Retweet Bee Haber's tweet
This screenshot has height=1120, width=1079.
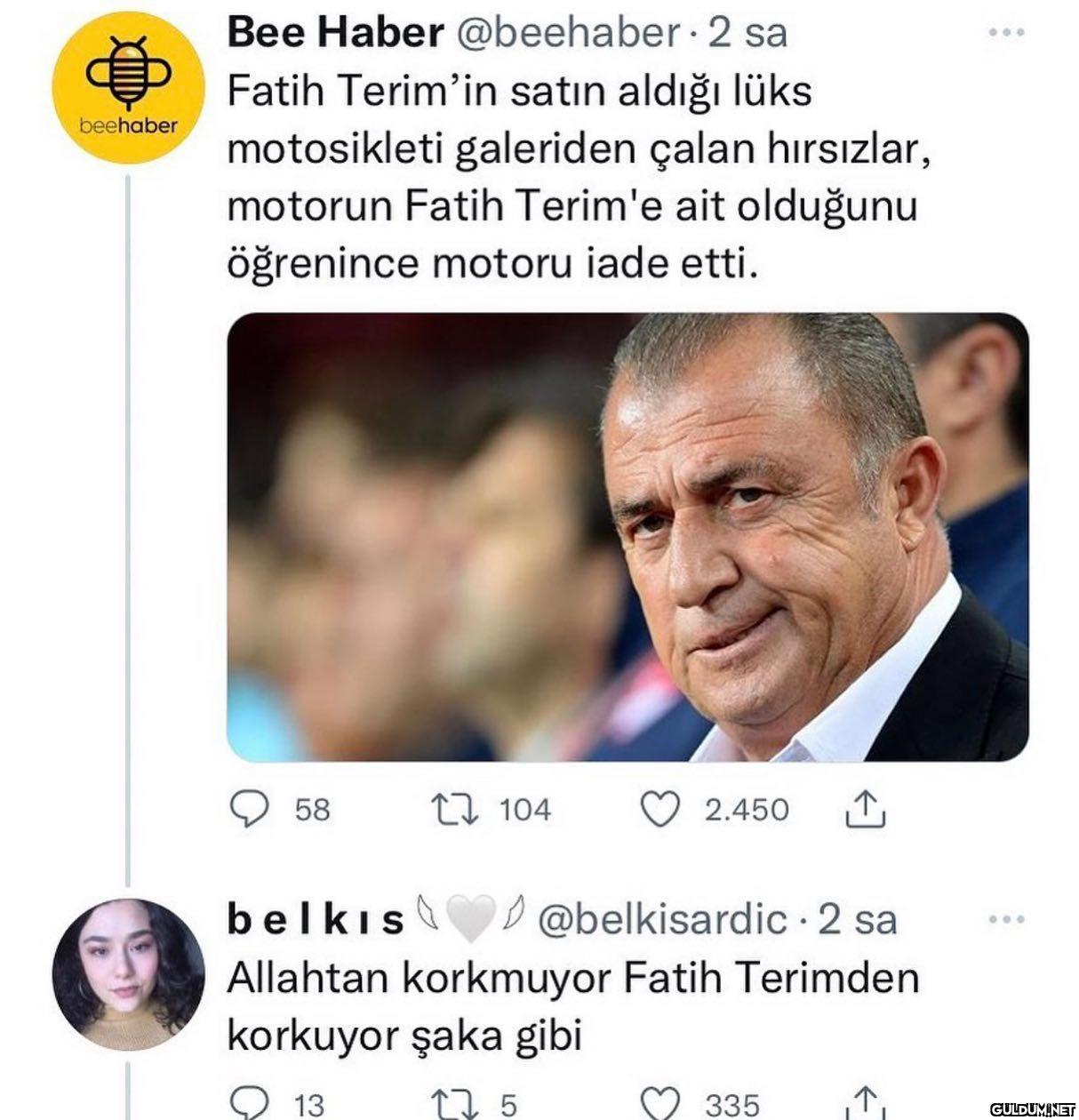pos(455,809)
